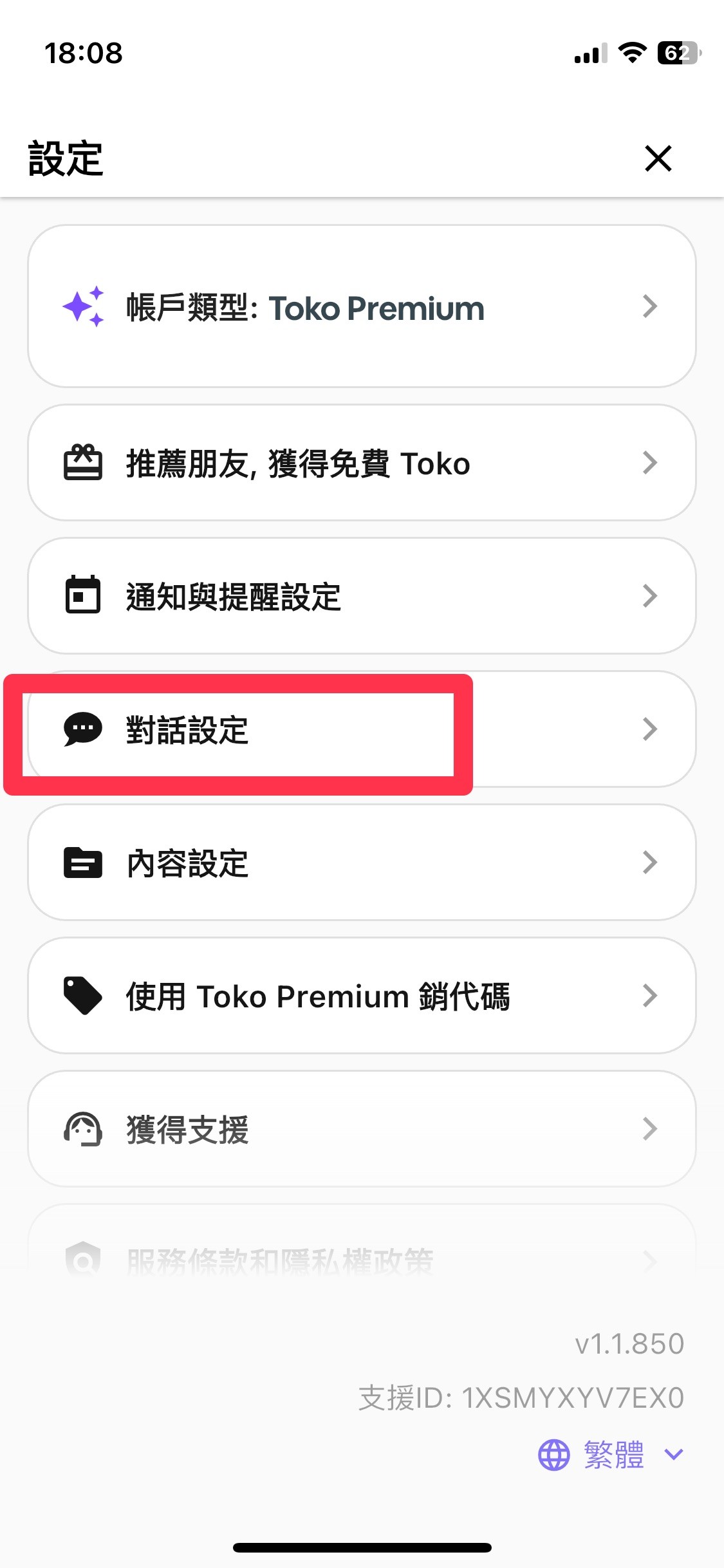Click the folder icon beside 內容設定

click(82, 863)
